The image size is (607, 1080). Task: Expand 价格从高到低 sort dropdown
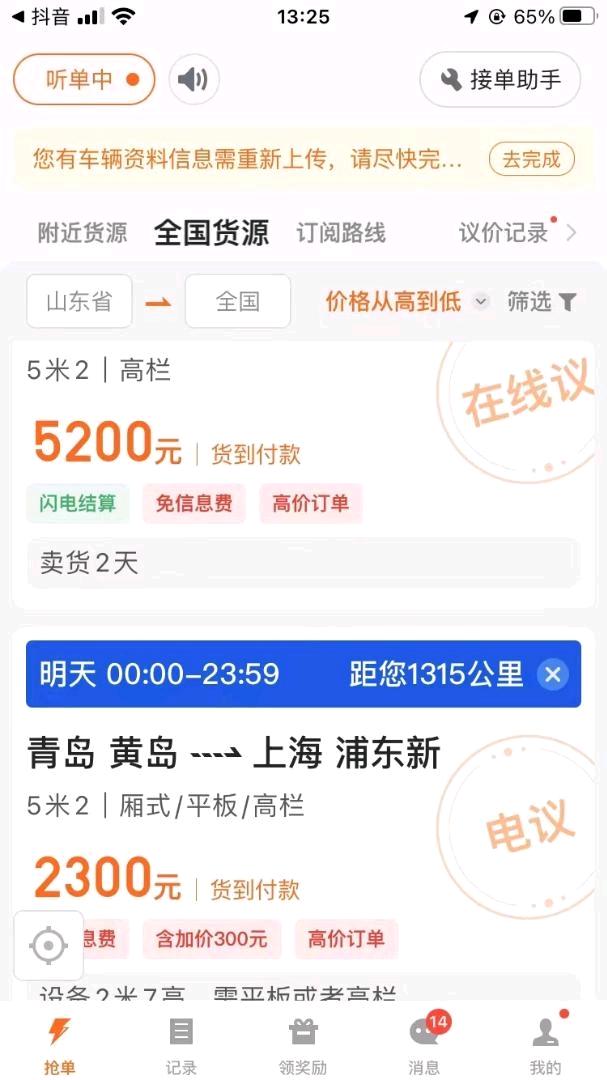[406, 301]
